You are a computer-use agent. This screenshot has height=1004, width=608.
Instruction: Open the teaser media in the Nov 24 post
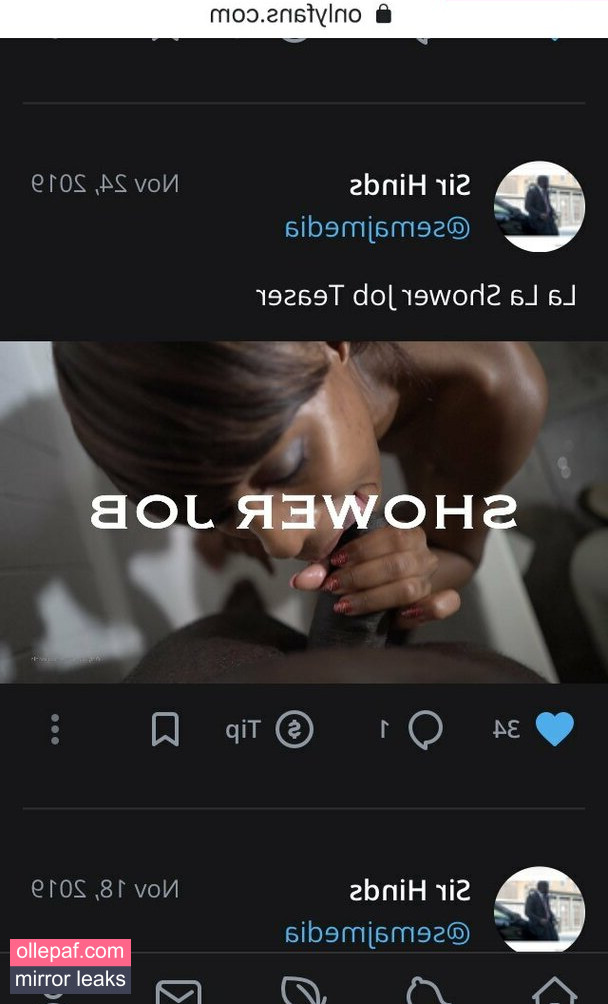pyautogui.click(x=304, y=512)
